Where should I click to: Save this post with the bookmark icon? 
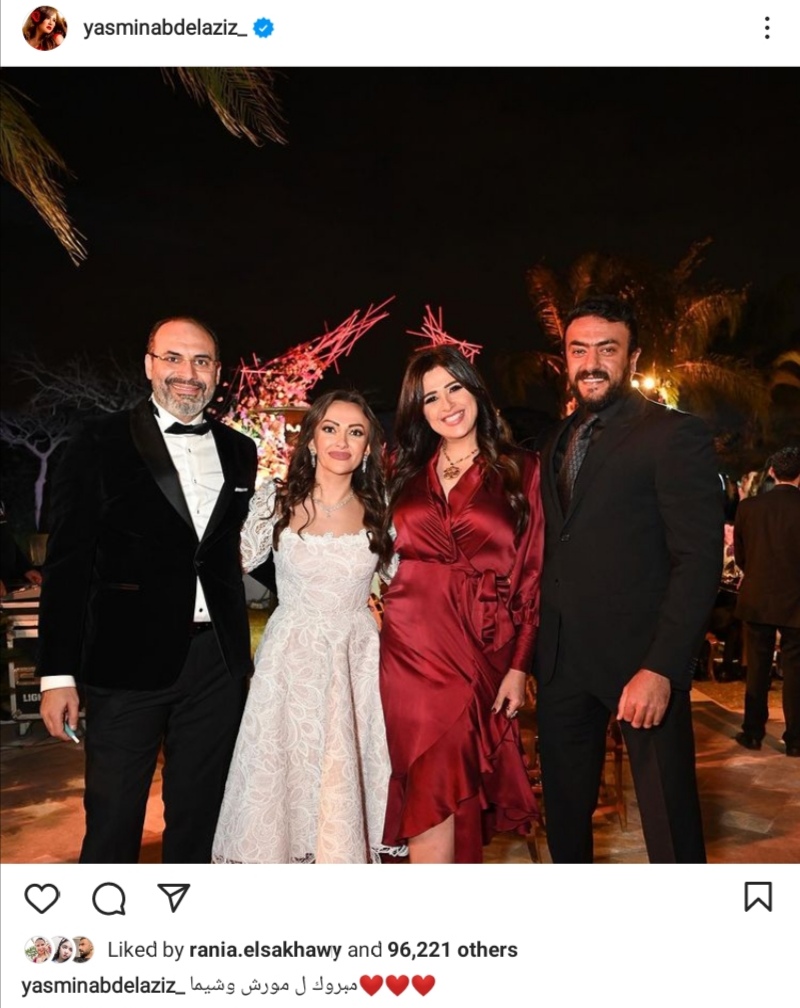[x=758, y=896]
